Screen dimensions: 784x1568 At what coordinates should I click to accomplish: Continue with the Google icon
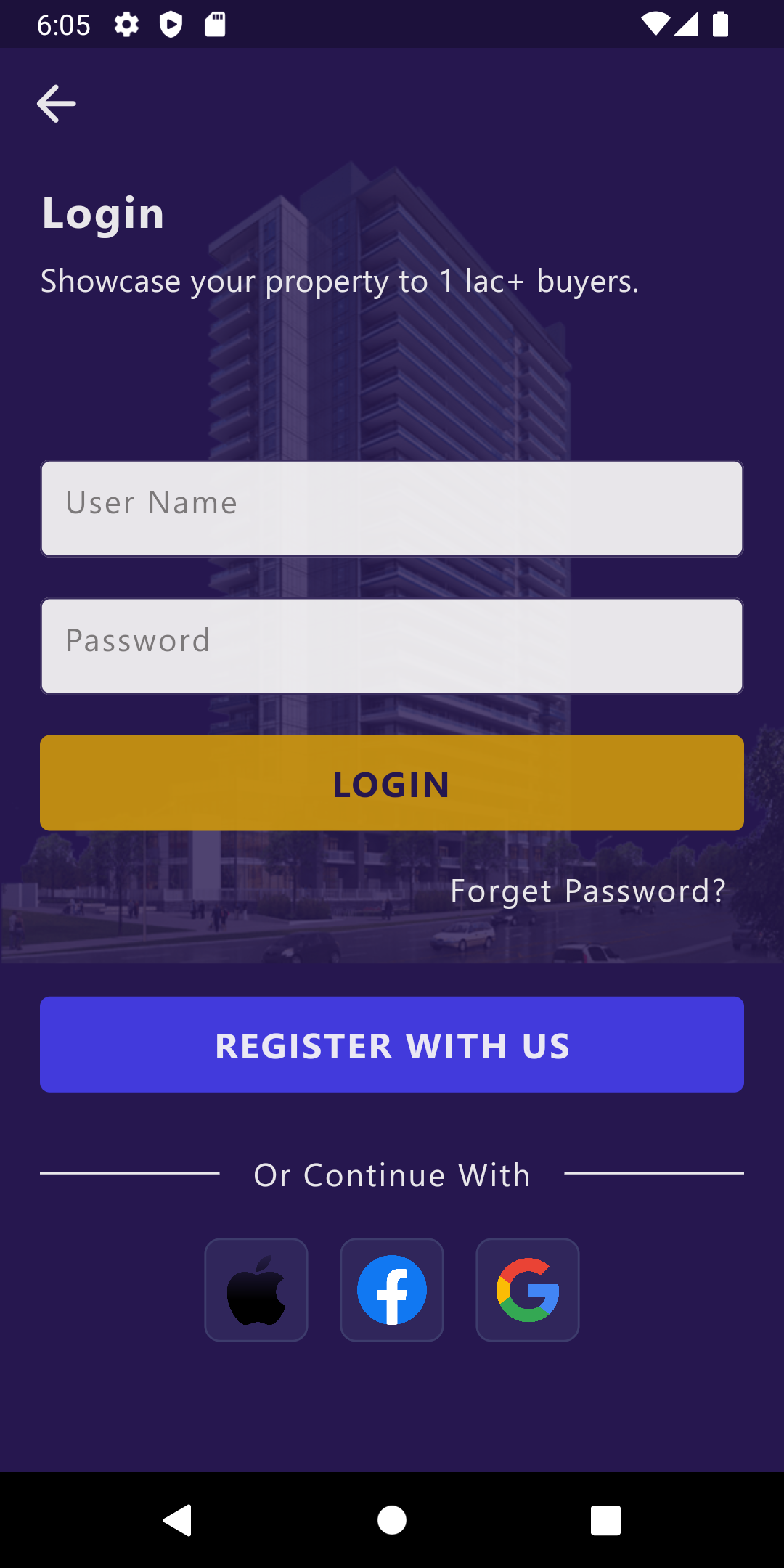(x=527, y=1290)
